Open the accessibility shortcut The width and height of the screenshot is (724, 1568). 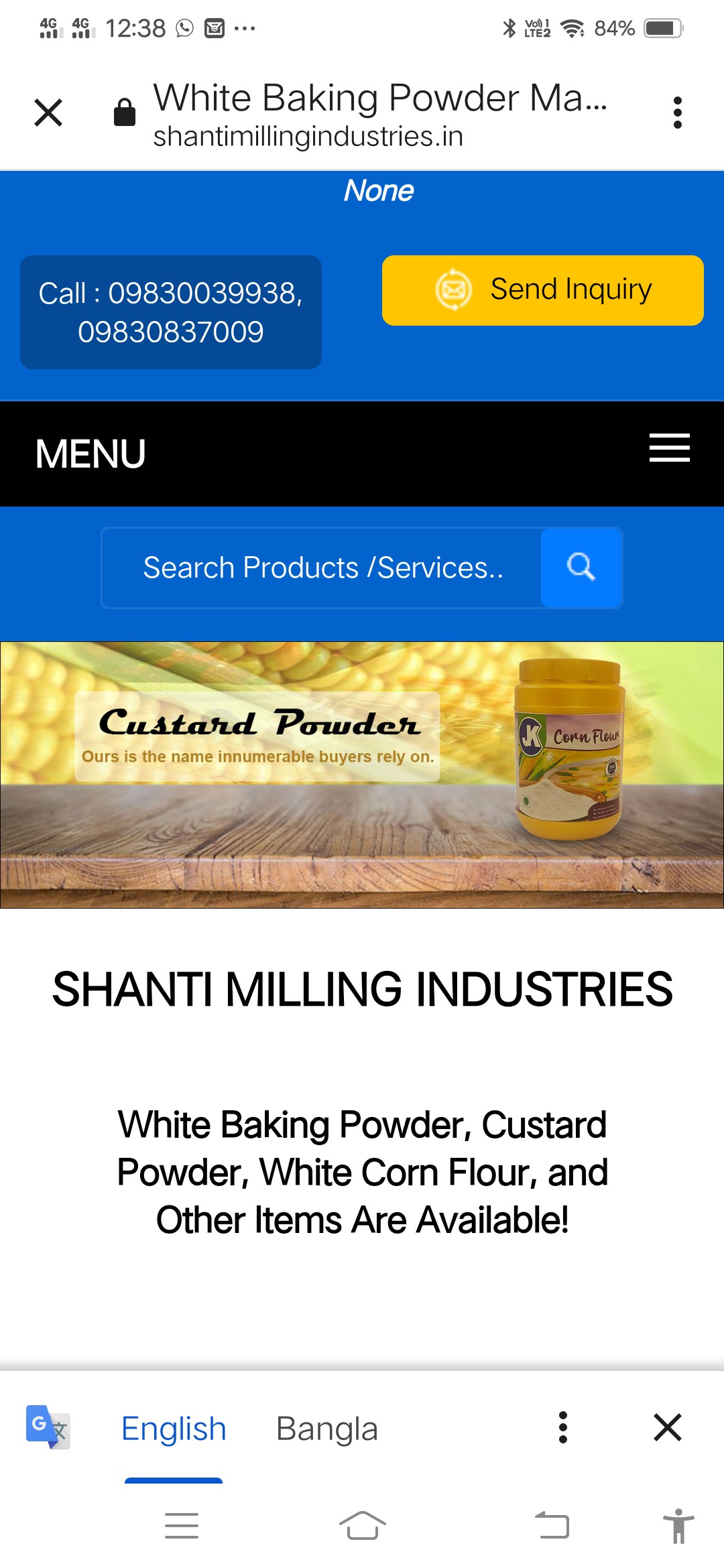click(678, 1526)
